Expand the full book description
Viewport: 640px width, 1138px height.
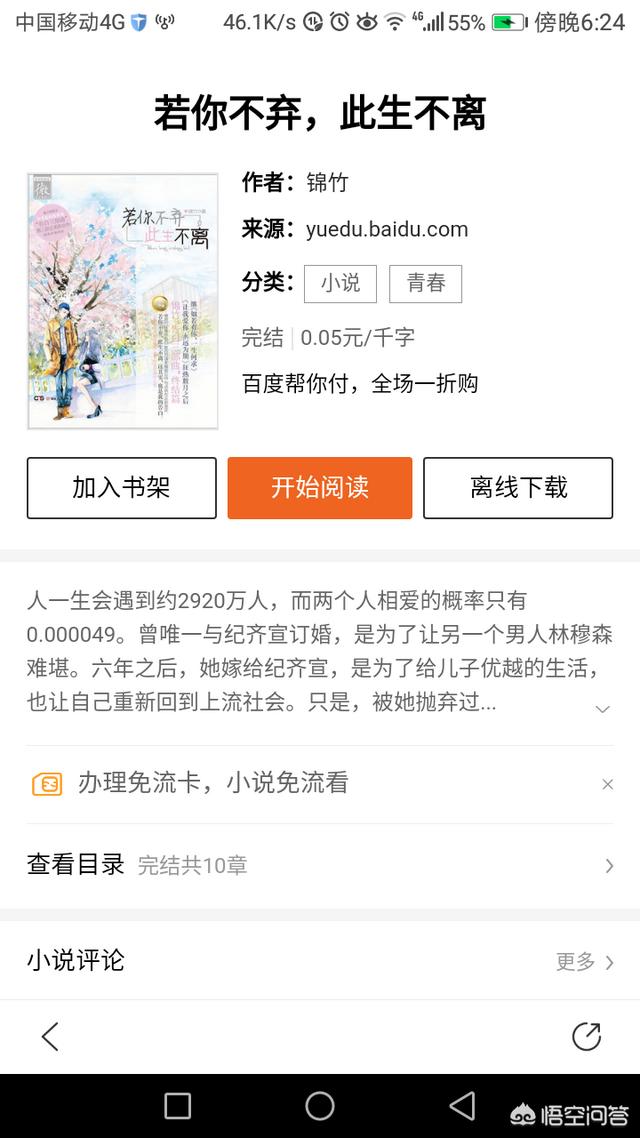(x=602, y=709)
